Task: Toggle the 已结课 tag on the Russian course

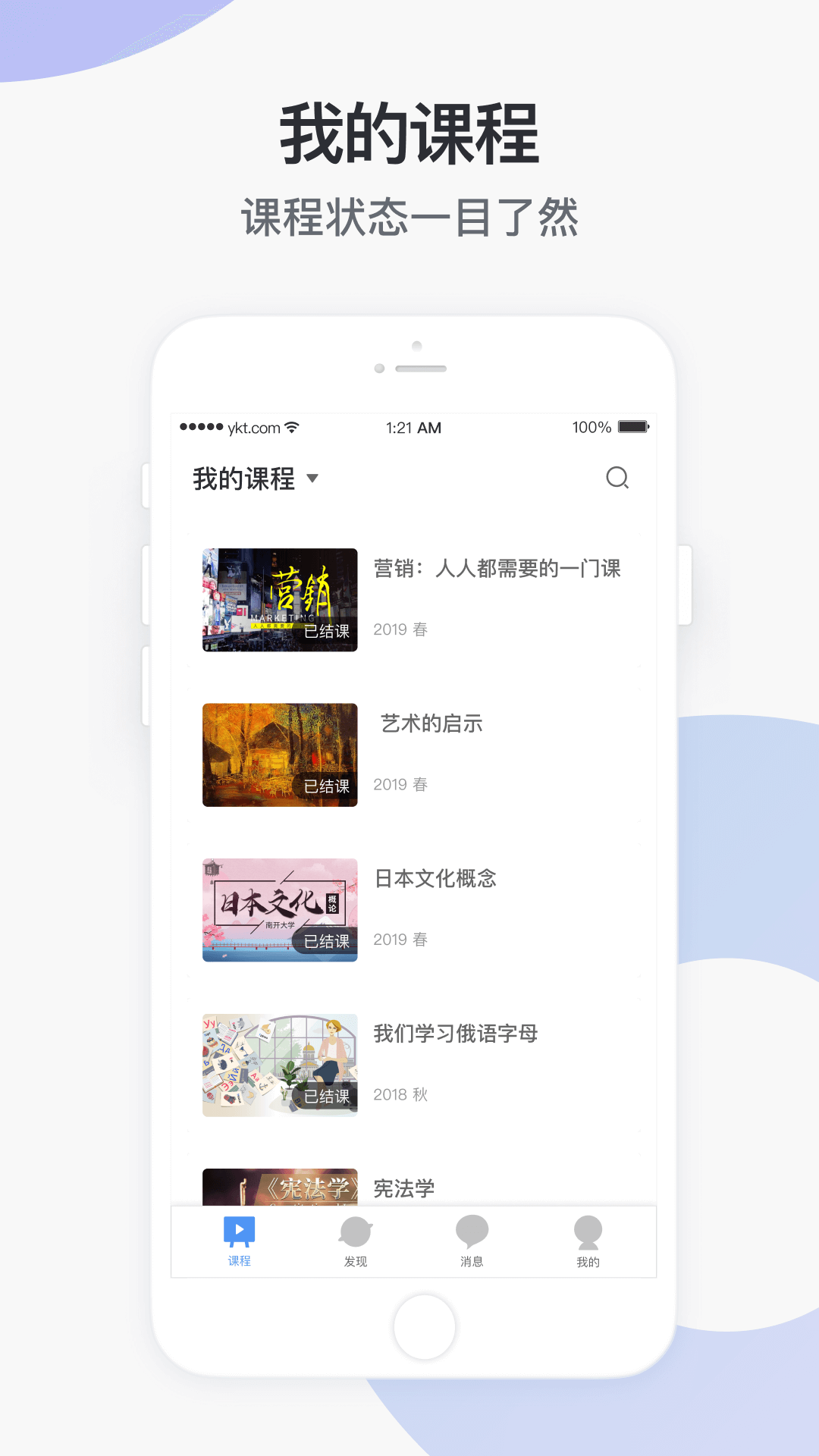Action: (328, 1095)
